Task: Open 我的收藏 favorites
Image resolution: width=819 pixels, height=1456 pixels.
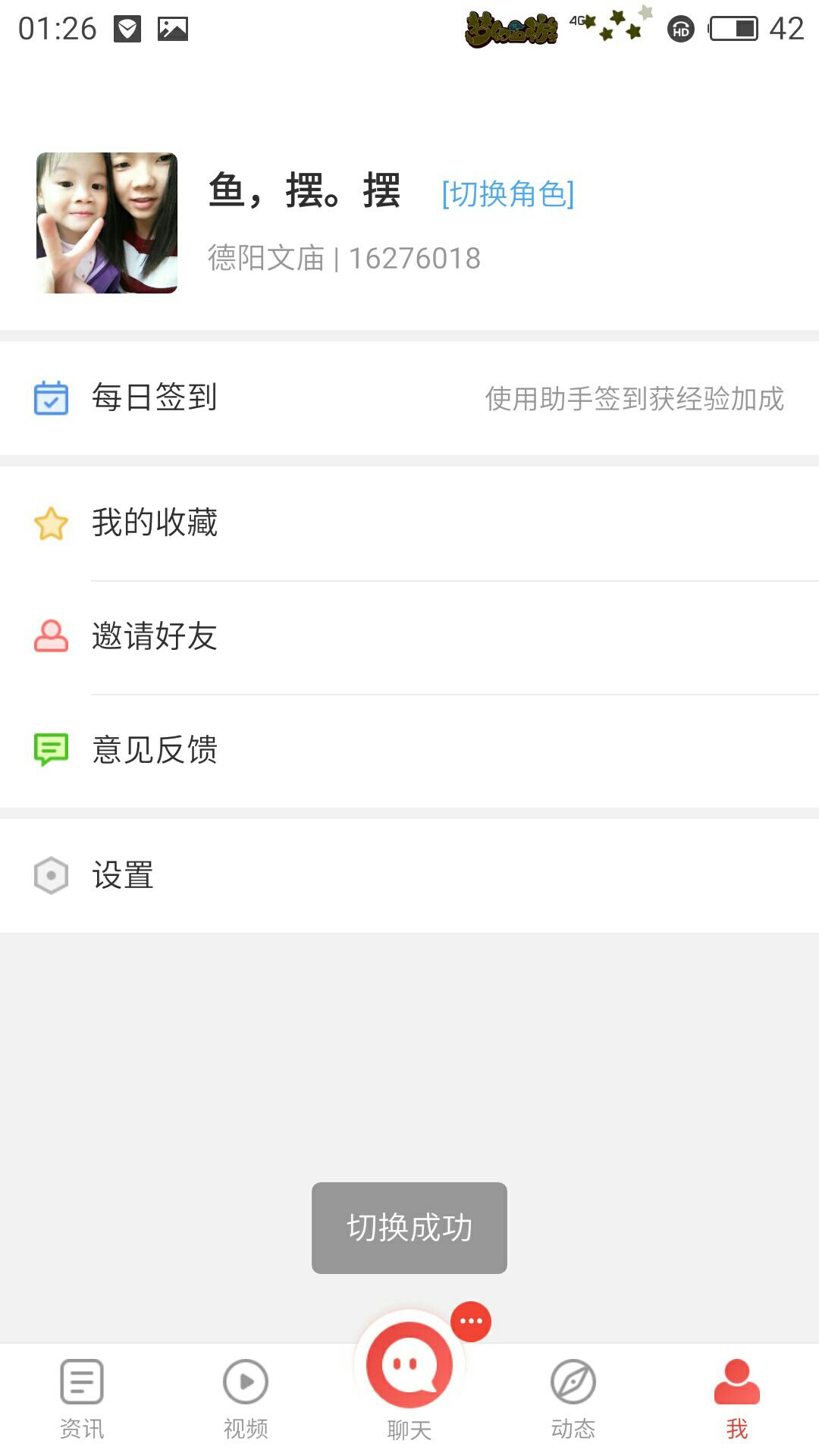Action: 409,523
